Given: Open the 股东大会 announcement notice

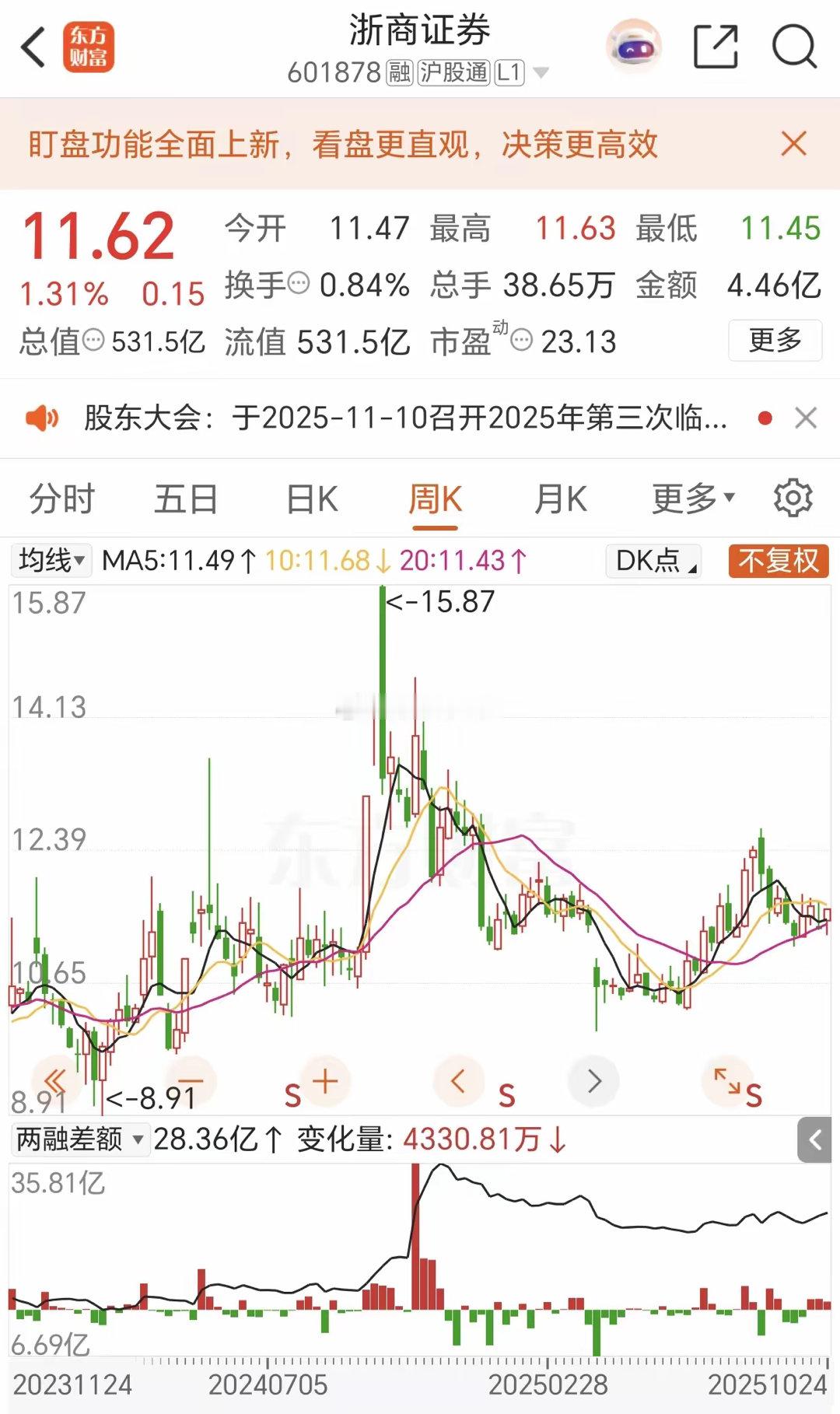Looking at the screenshot, I should coord(404,418).
